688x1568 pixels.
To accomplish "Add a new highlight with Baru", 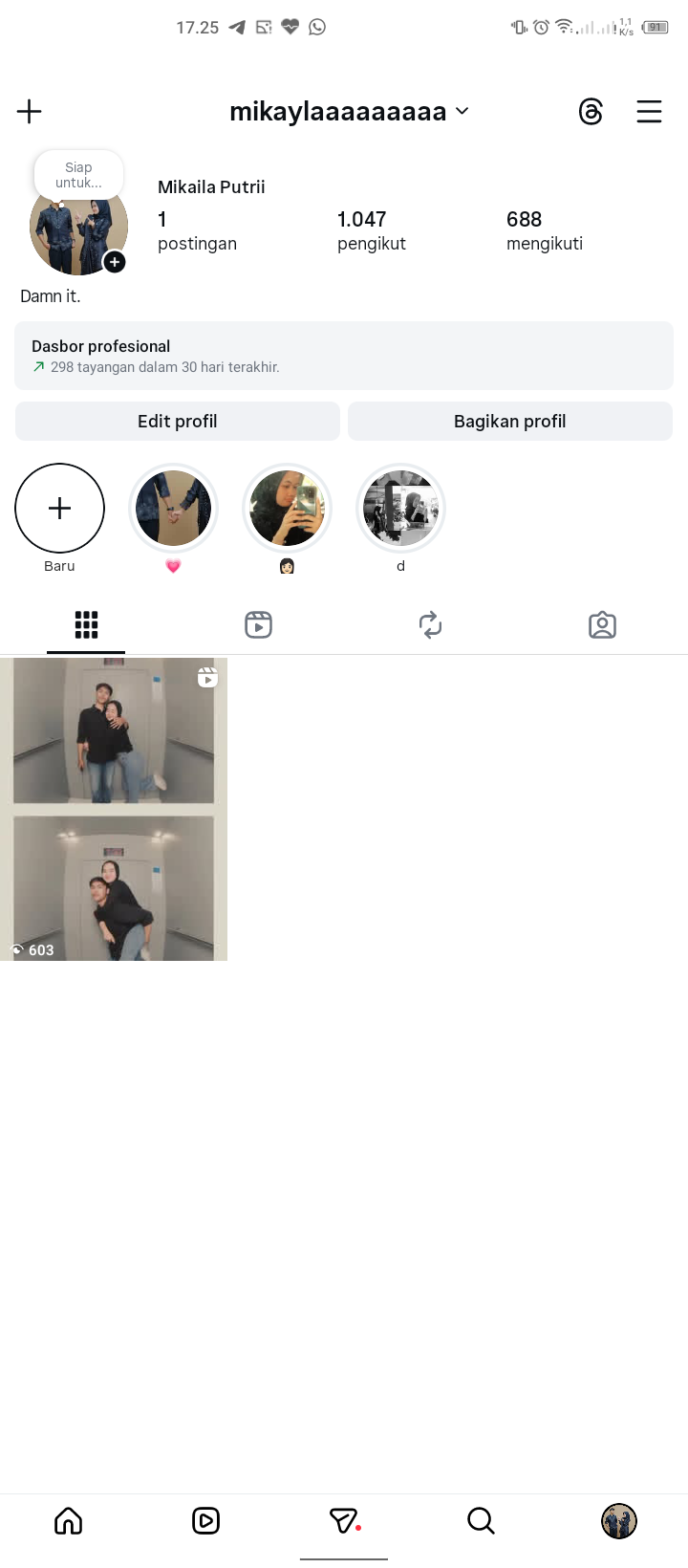I will [x=59, y=509].
